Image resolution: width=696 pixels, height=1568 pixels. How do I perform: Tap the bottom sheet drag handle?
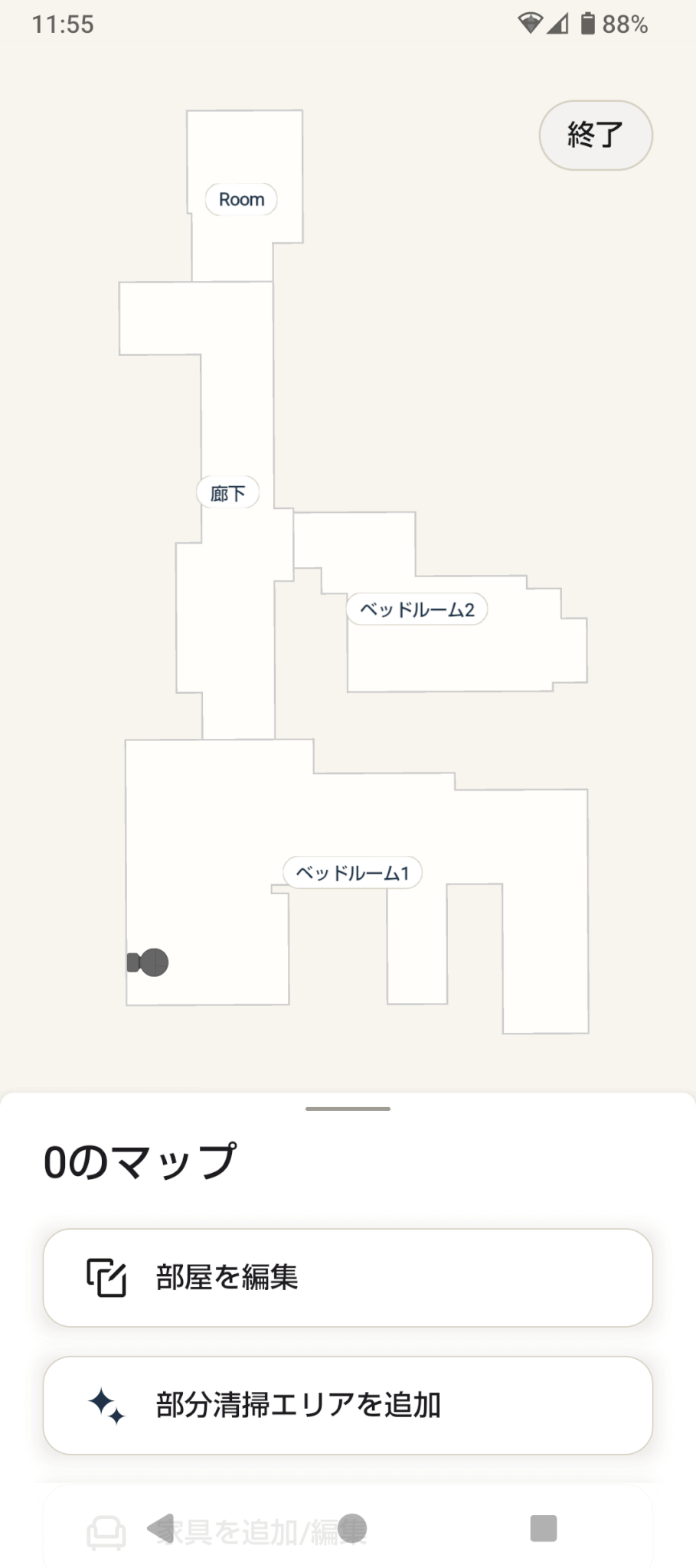click(x=348, y=1109)
